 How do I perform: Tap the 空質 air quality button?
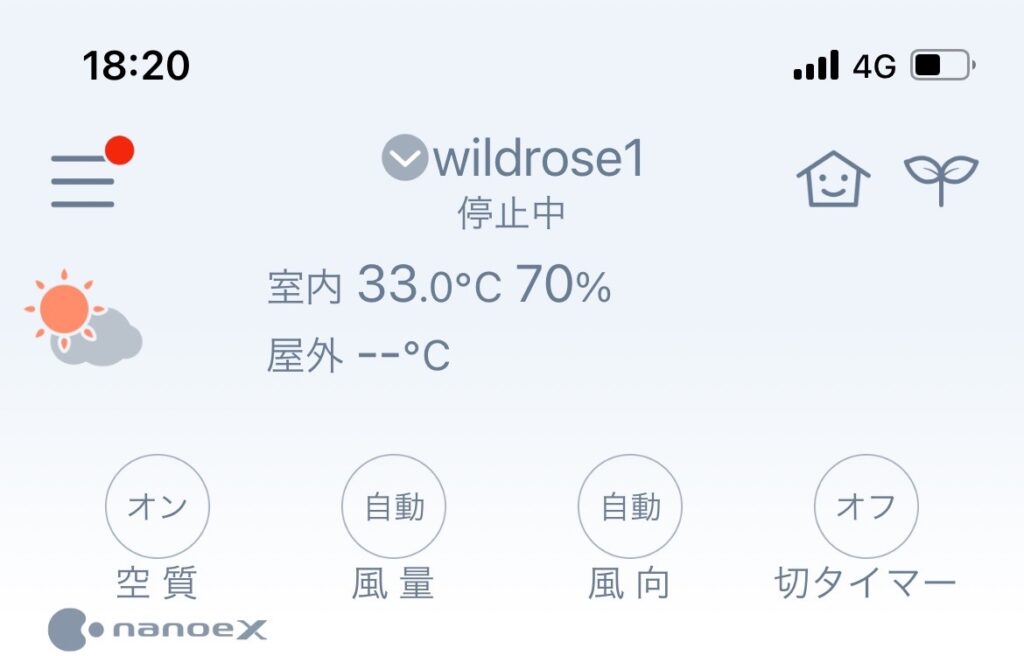click(x=158, y=507)
